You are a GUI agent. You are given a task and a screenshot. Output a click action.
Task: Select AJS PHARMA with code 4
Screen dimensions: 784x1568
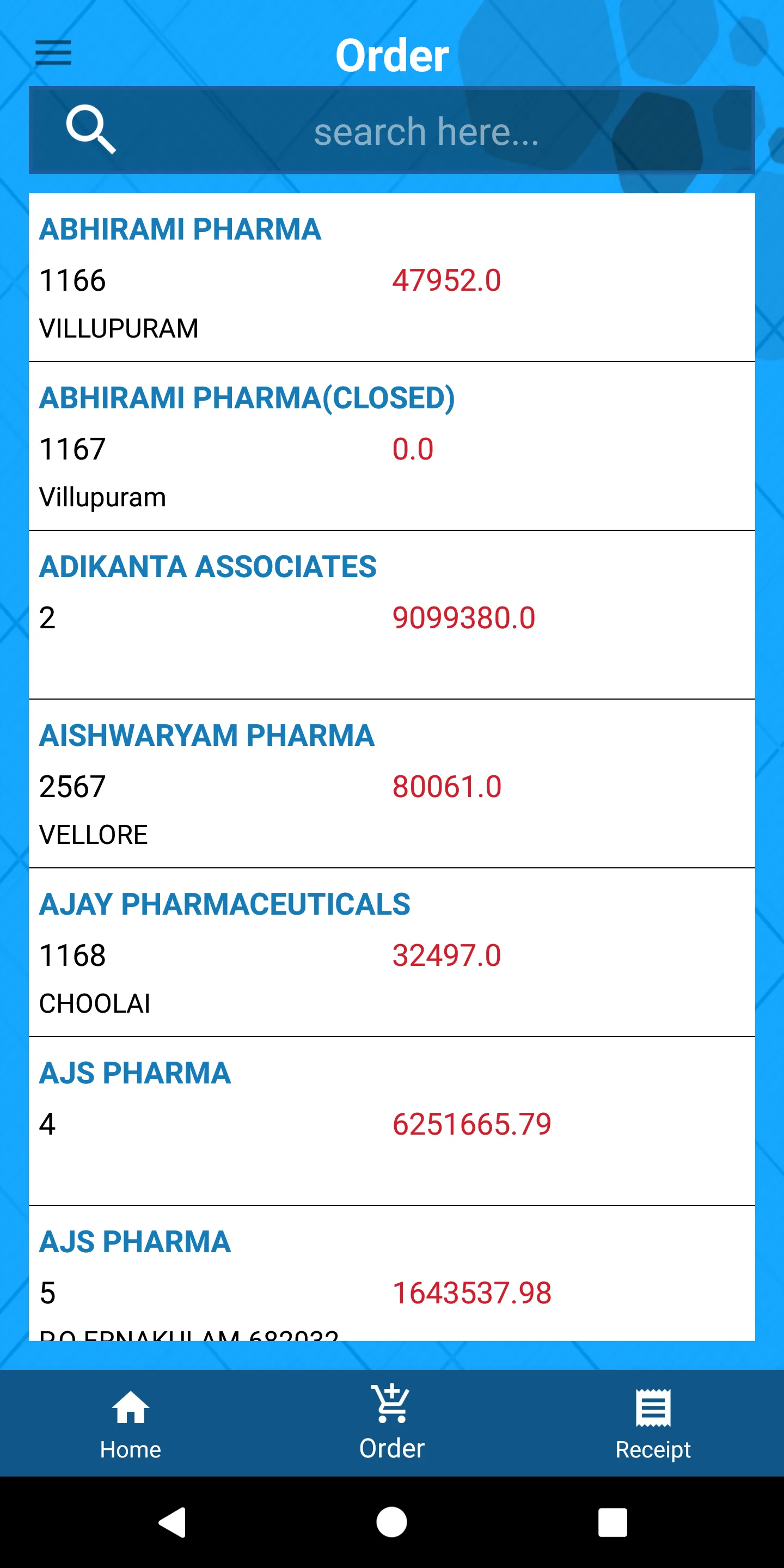click(392, 1120)
